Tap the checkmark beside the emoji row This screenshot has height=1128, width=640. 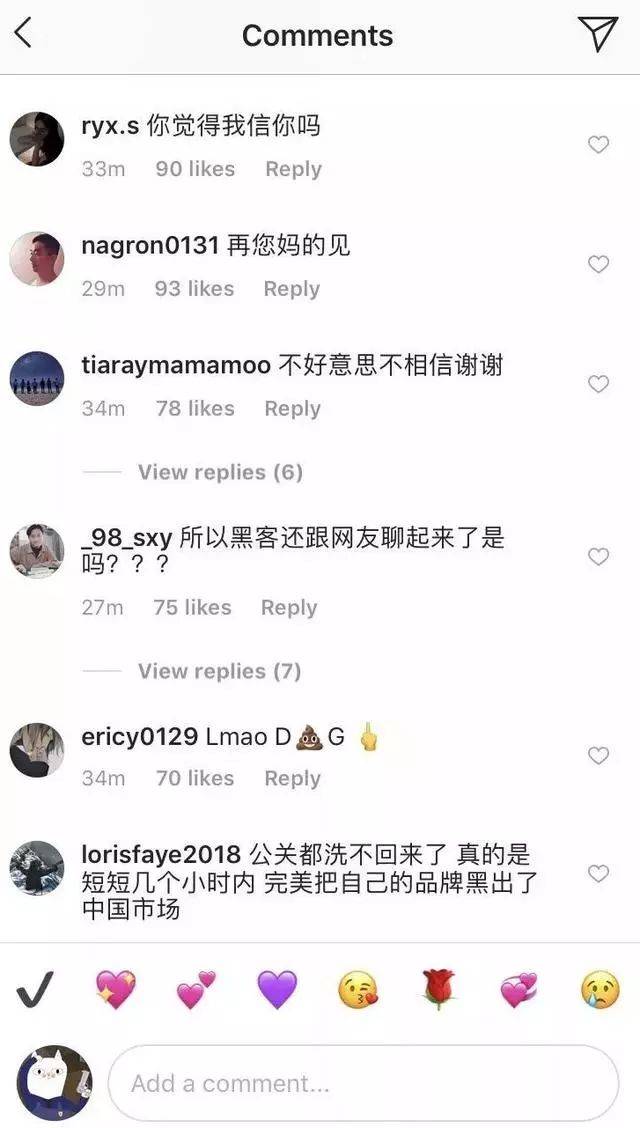tap(35, 990)
